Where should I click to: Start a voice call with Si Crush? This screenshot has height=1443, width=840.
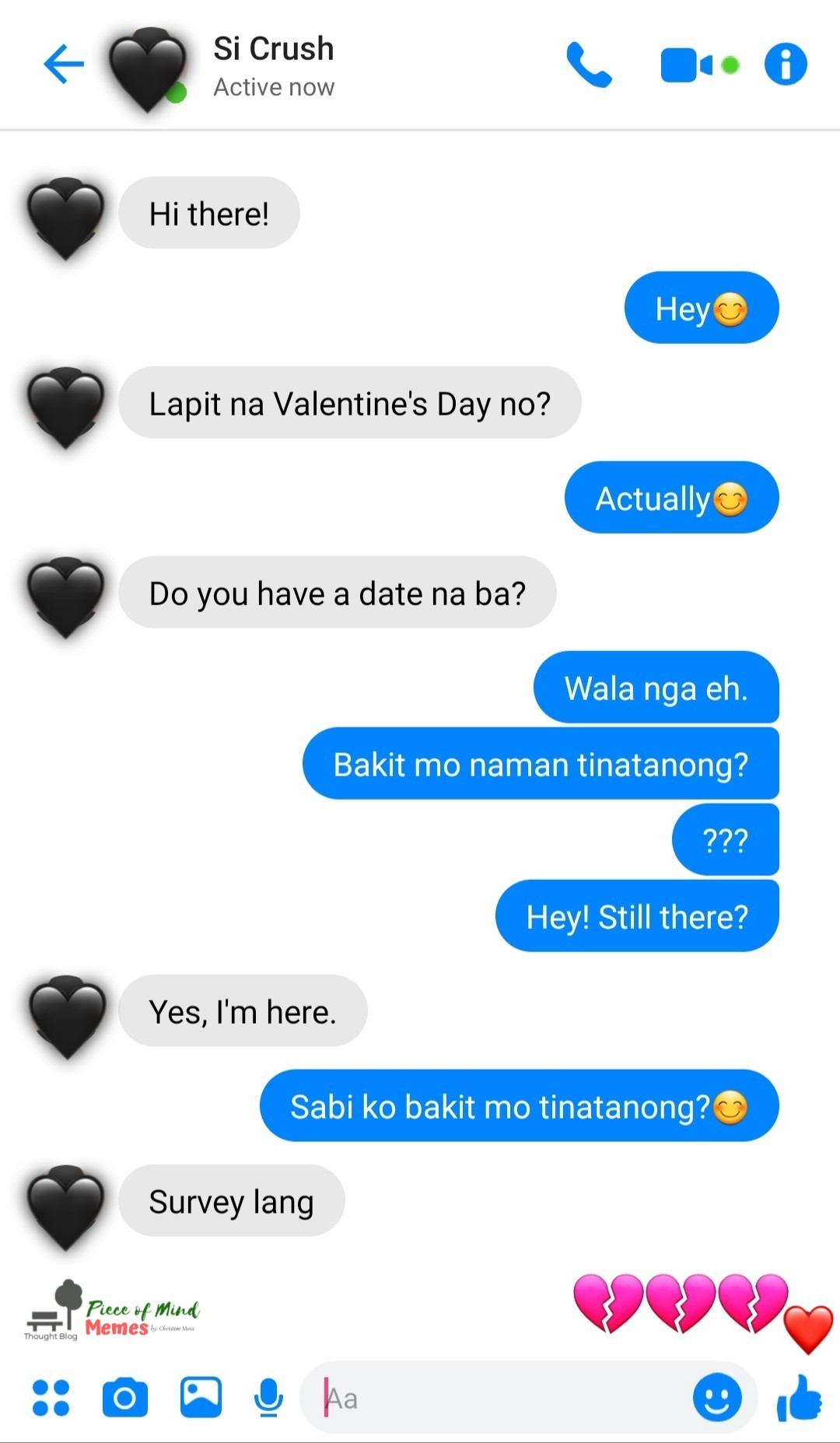(589, 65)
